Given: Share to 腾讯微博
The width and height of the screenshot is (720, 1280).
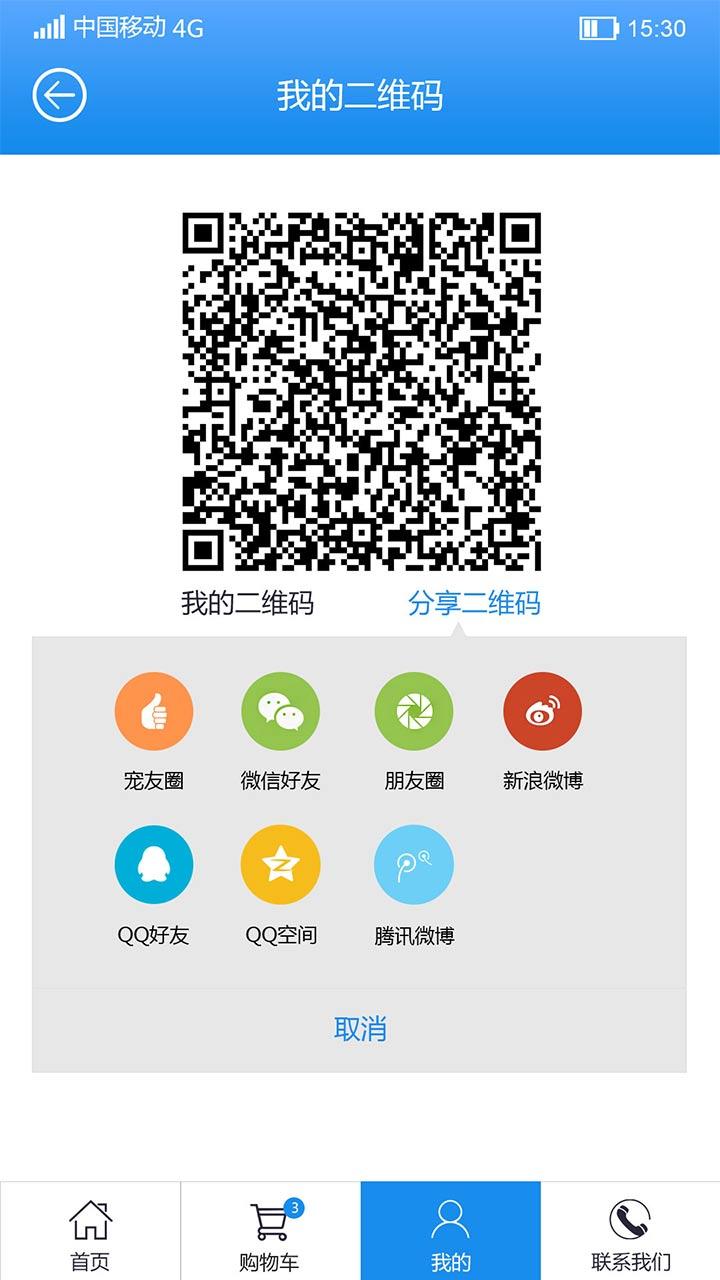Looking at the screenshot, I should 414,865.
